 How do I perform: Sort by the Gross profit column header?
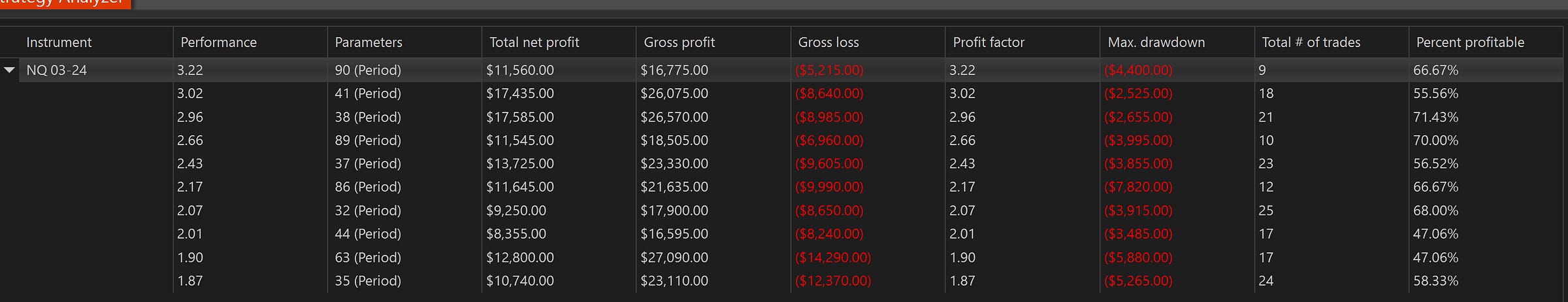tap(679, 42)
